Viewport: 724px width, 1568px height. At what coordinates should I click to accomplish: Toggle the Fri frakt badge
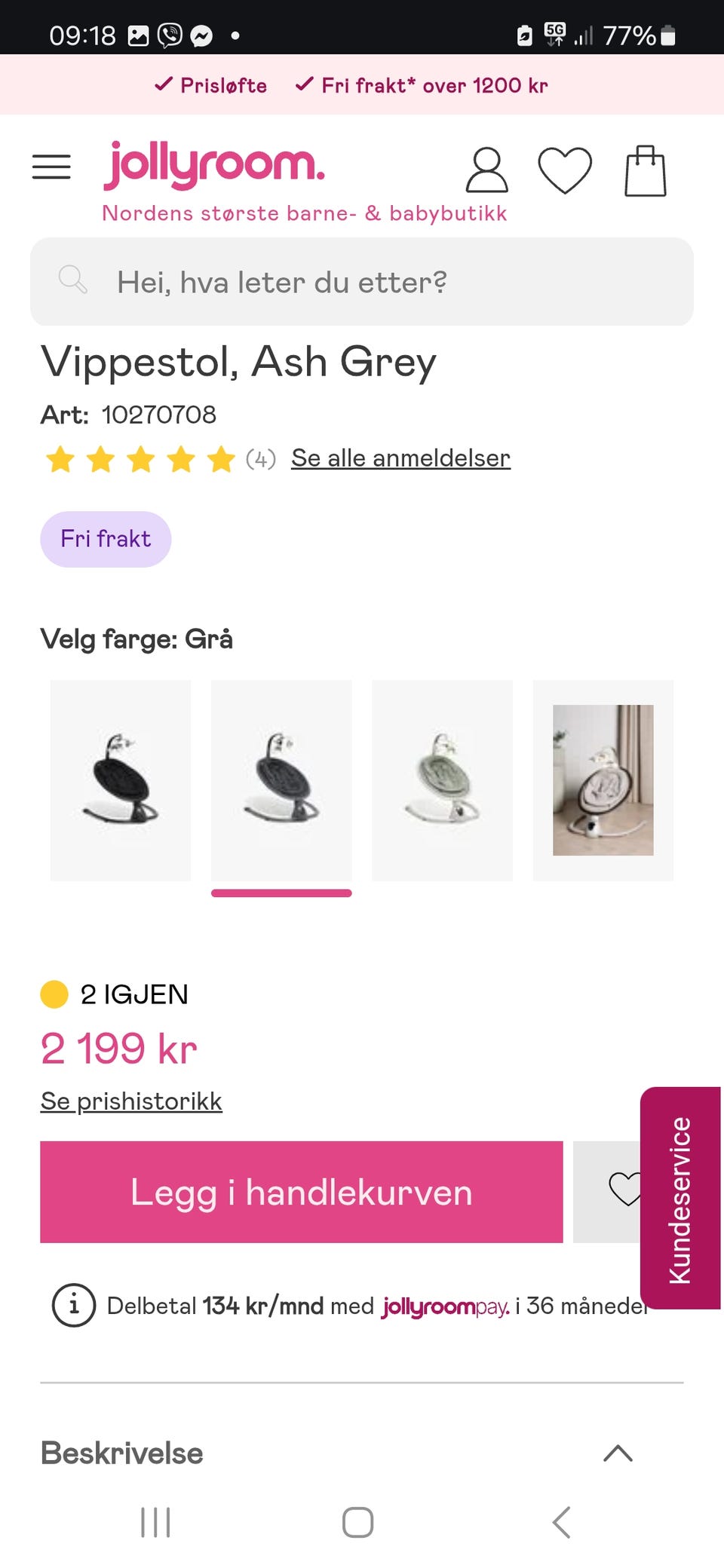point(106,538)
